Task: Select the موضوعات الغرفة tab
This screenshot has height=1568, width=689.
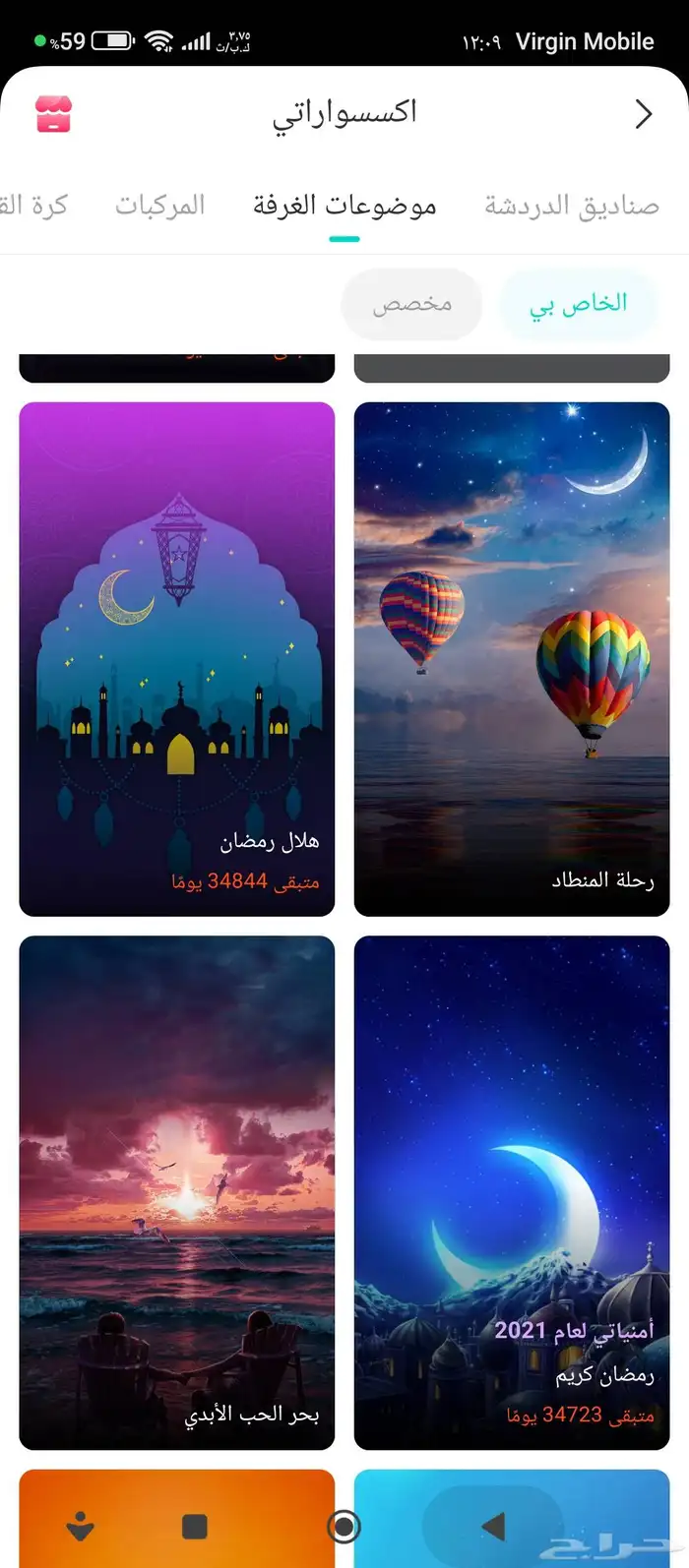Action: click(344, 206)
